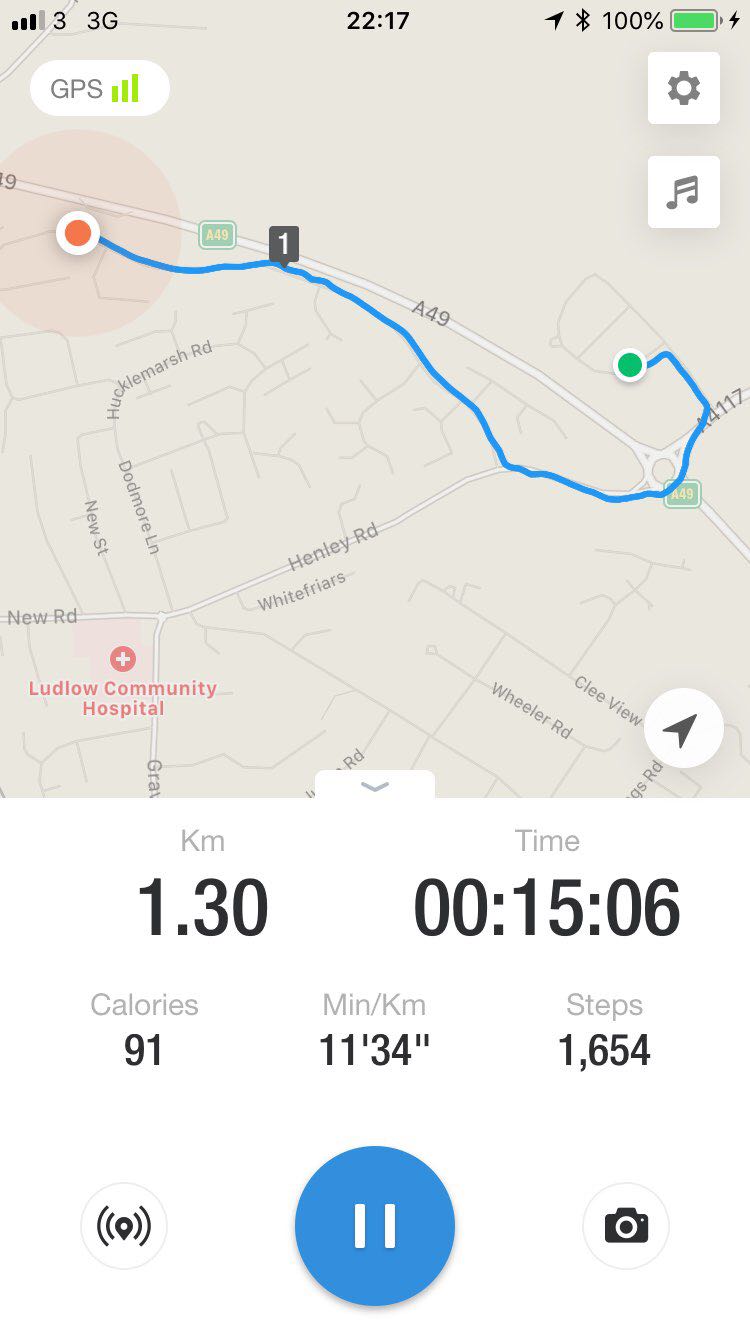Open live location broadcast
This screenshot has height=1334, width=750.
[x=124, y=1226]
